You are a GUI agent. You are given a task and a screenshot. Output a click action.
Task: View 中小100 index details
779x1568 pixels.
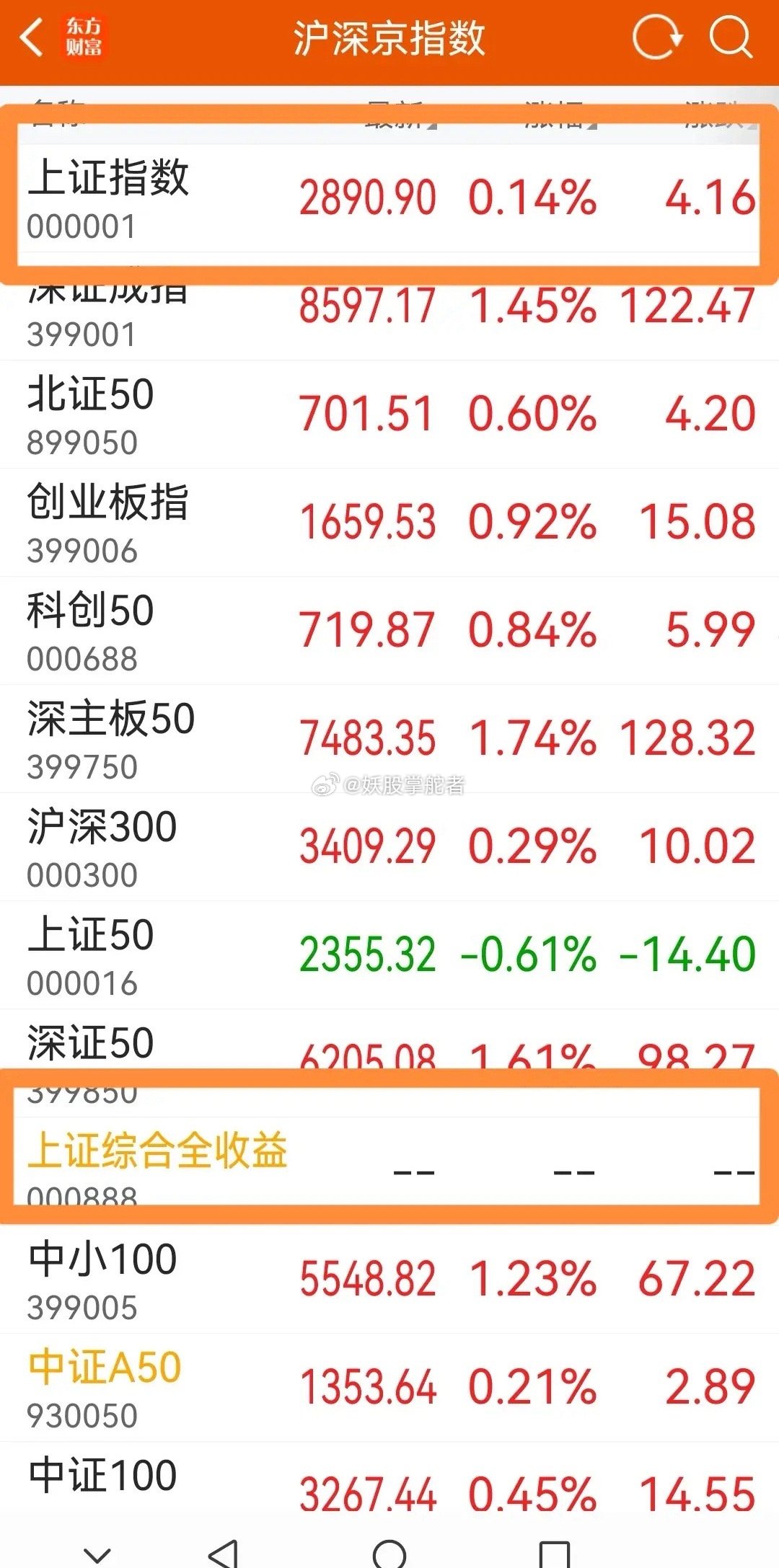(389, 1280)
